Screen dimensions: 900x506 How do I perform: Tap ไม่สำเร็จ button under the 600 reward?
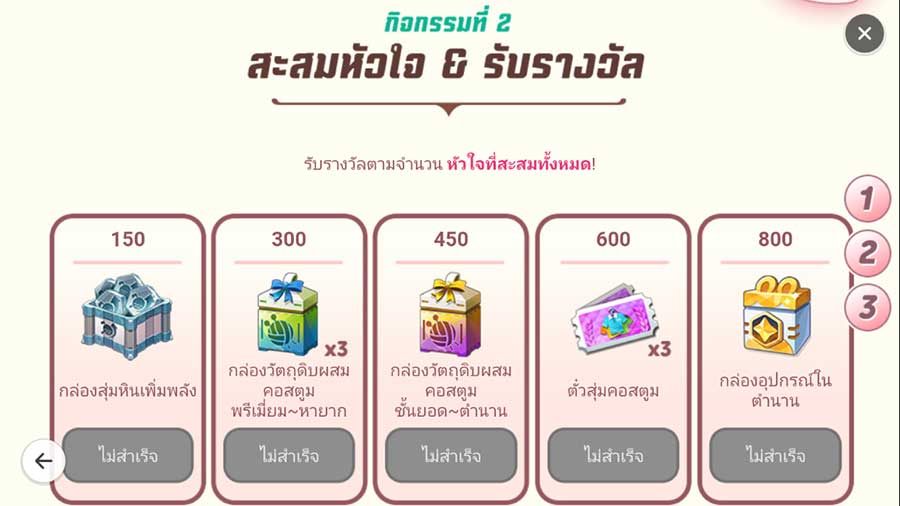coord(613,456)
